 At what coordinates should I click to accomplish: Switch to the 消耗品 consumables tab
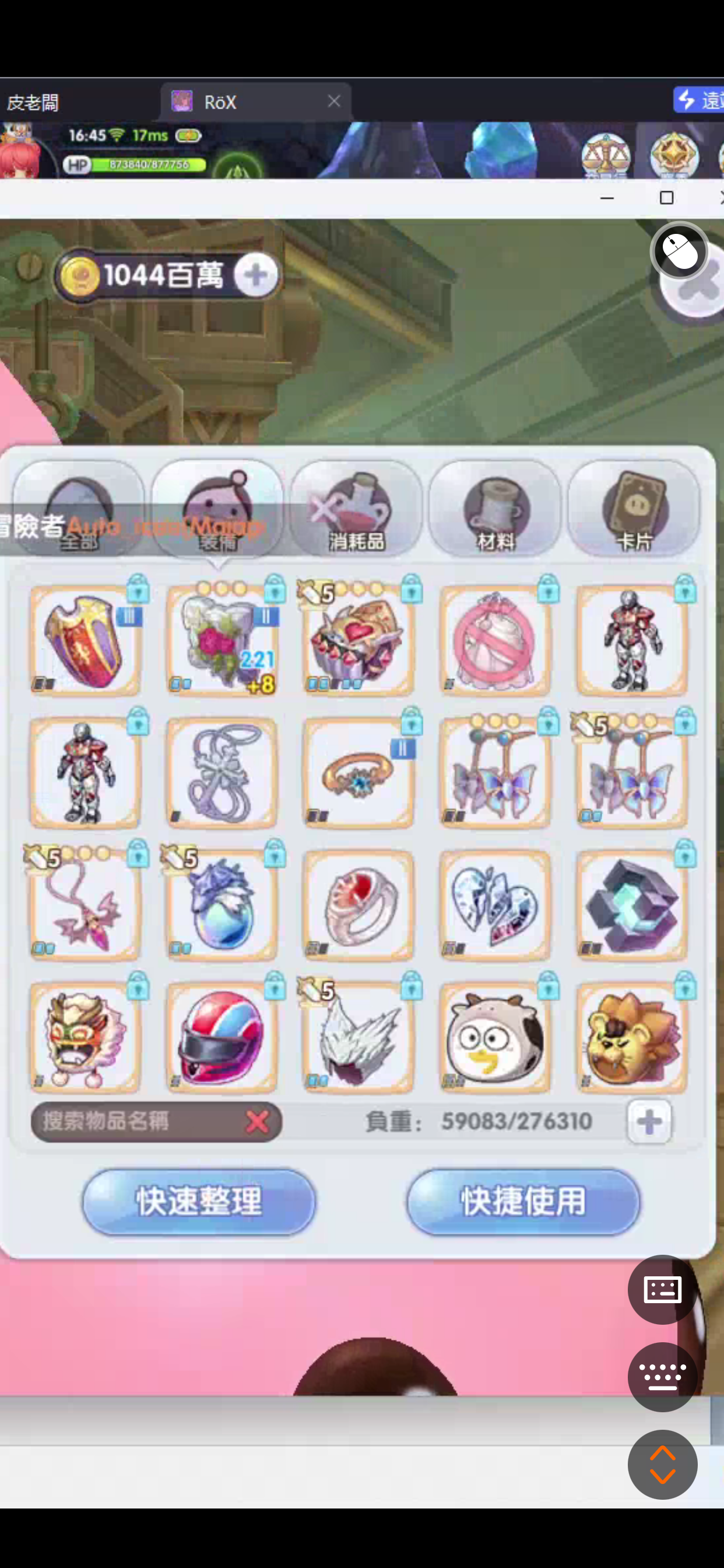[356, 509]
